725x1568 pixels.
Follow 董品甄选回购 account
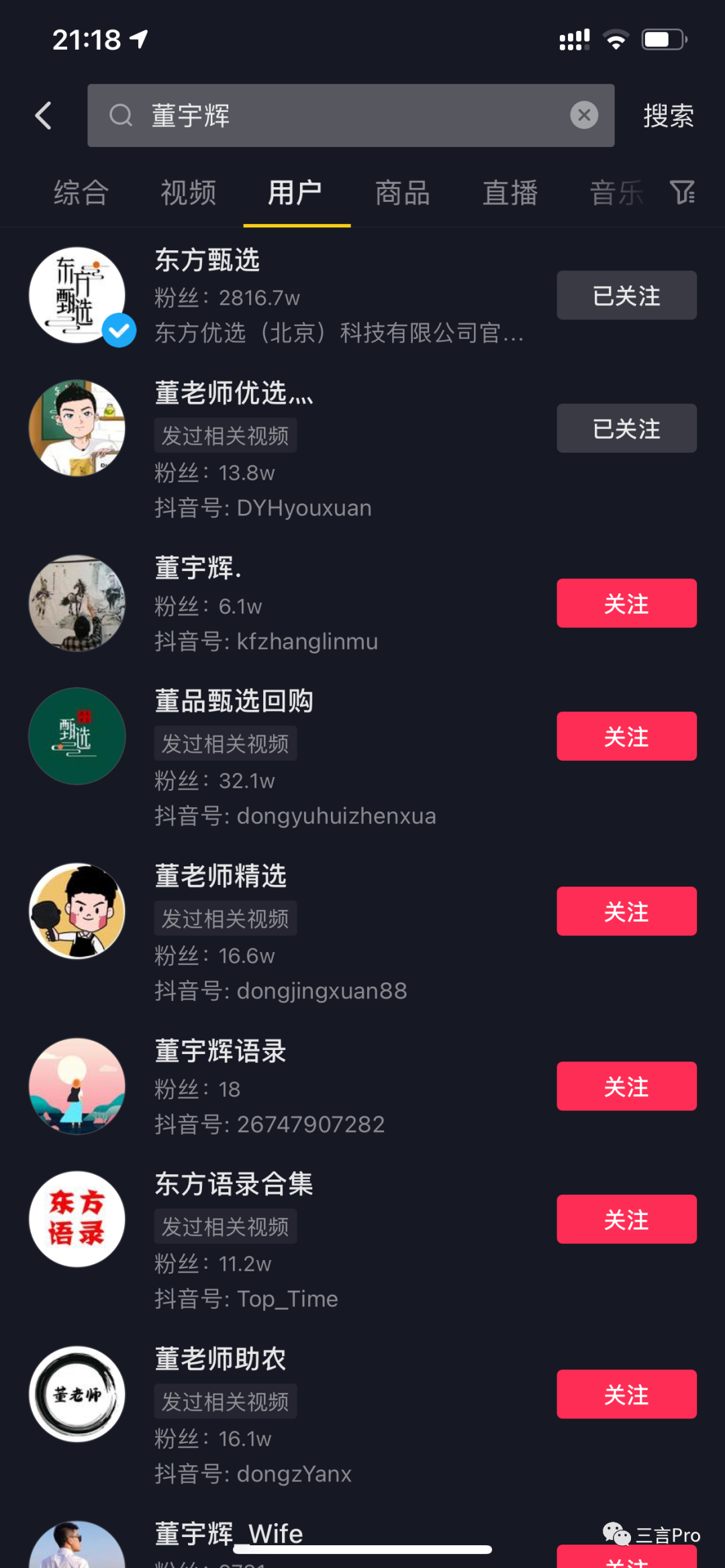(x=626, y=736)
